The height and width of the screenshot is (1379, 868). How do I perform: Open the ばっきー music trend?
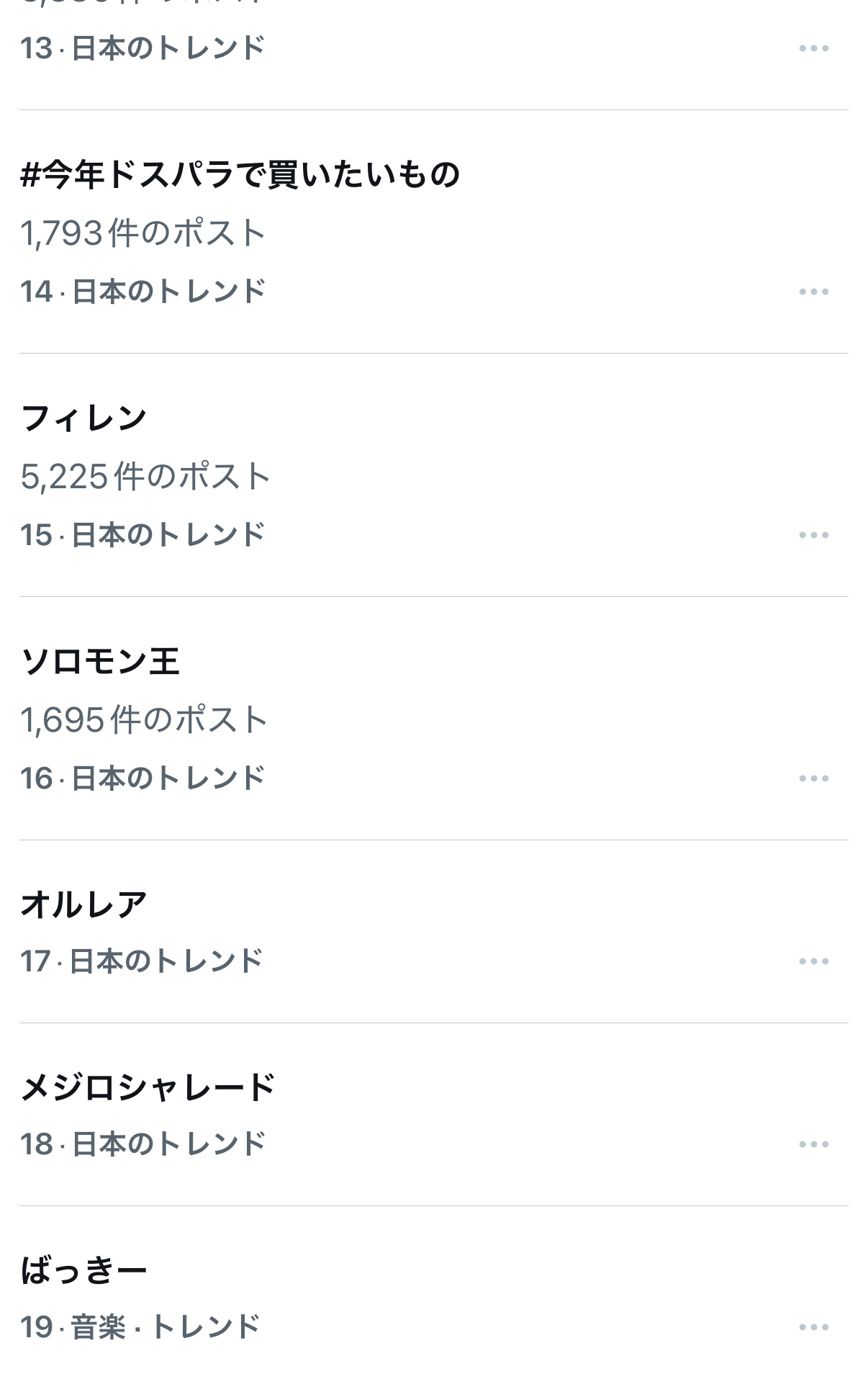coord(84,1271)
